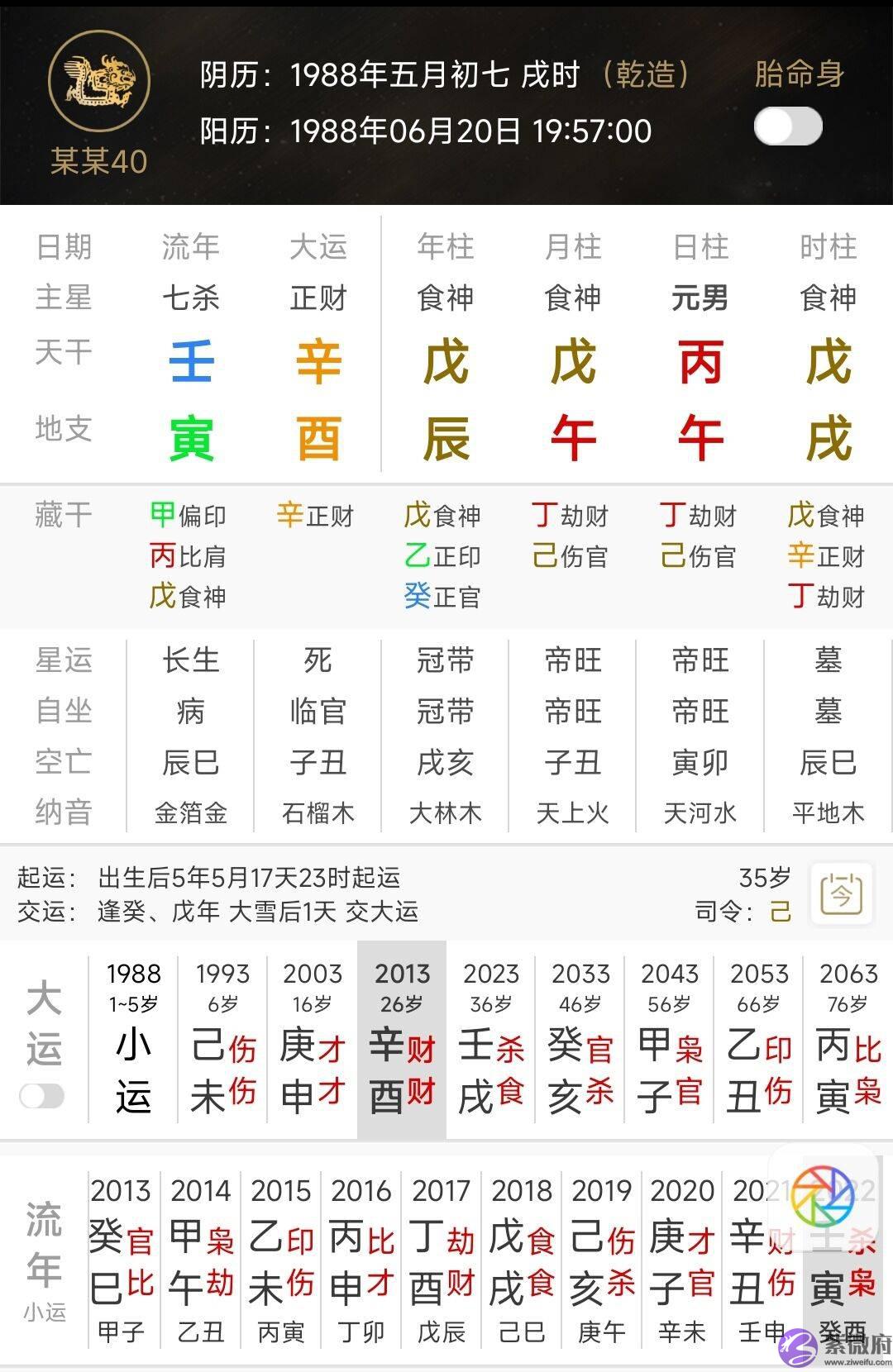Select the 2053 乙丑 大运 column

click(x=759, y=1041)
